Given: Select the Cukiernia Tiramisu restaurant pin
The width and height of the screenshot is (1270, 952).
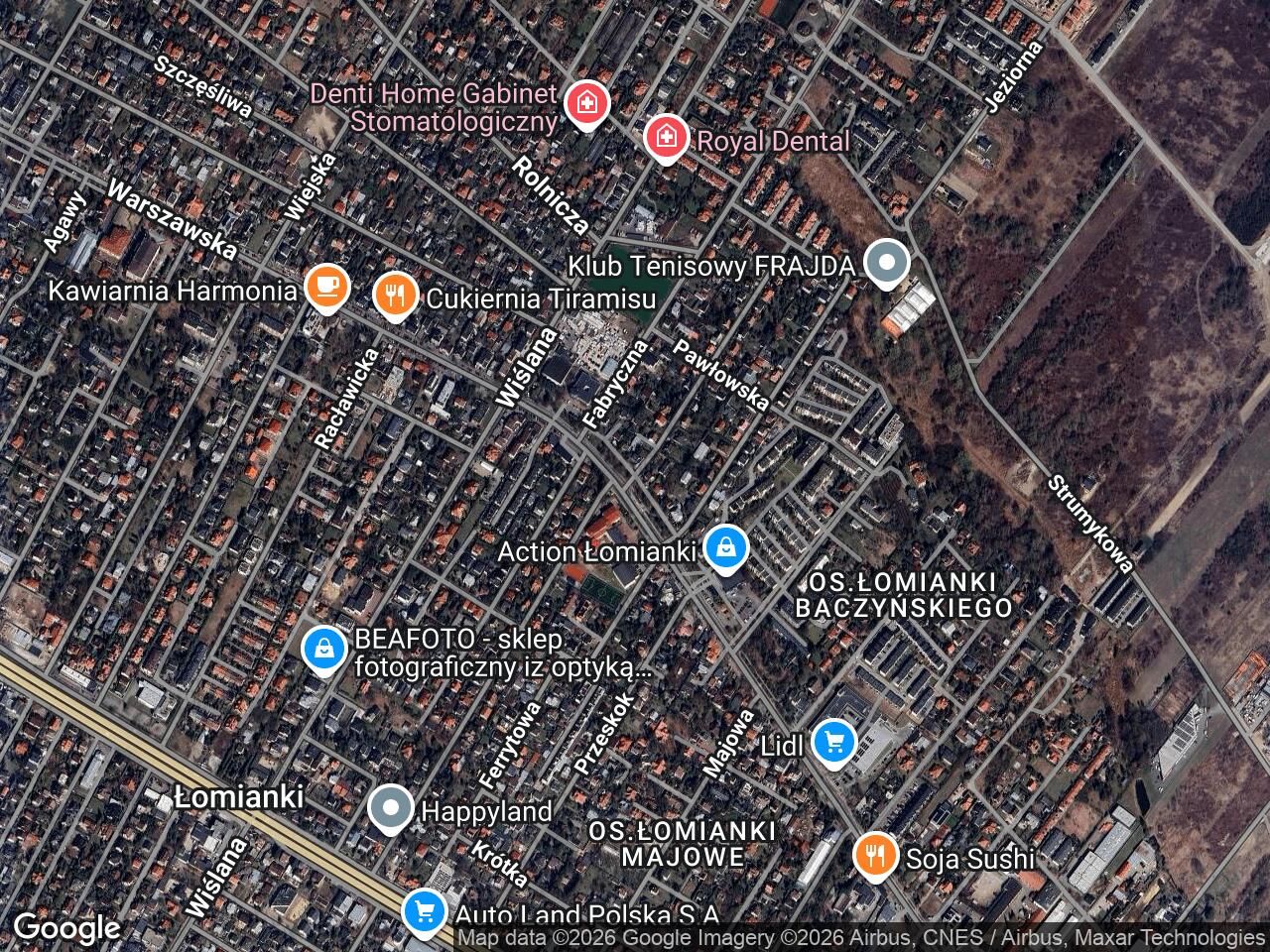Looking at the screenshot, I should pos(396,296).
